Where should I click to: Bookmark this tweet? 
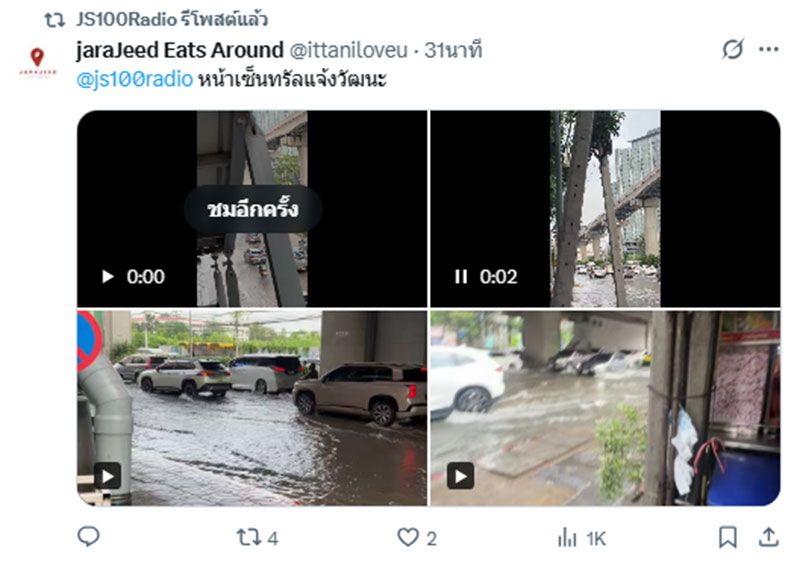point(728,537)
